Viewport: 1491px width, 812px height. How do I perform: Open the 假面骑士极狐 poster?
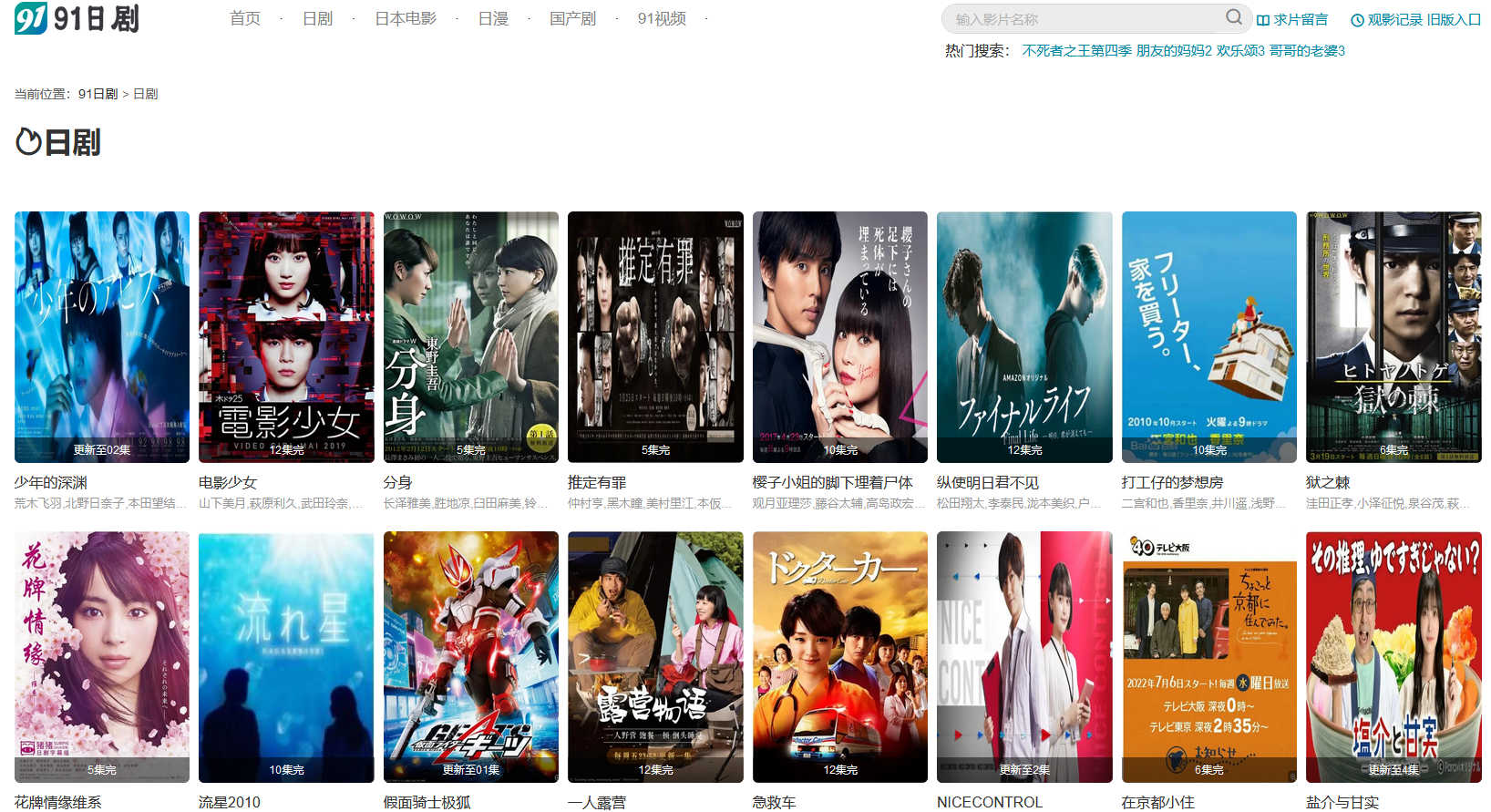click(470, 657)
